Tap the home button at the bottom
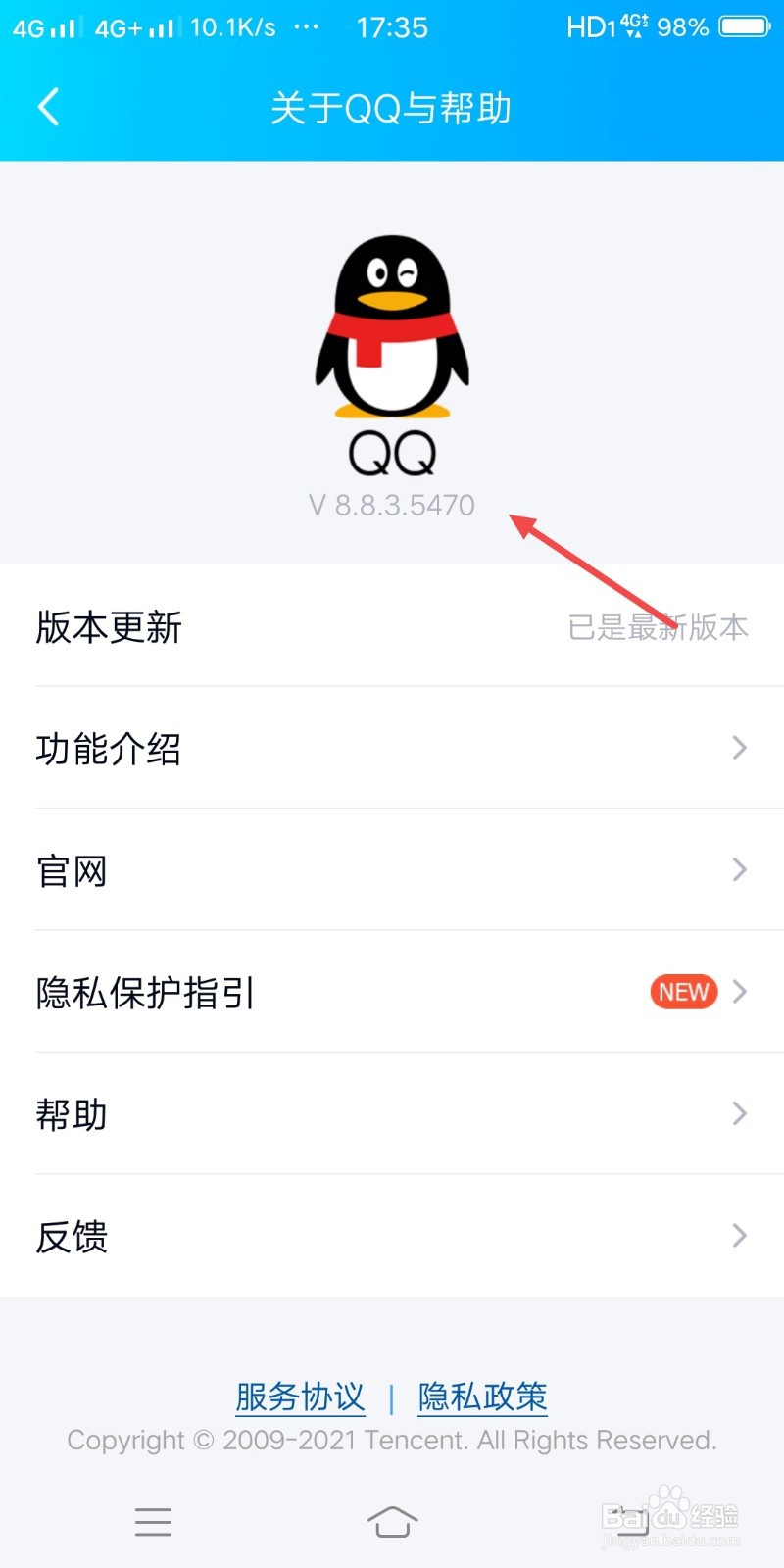 pos(392,1522)
